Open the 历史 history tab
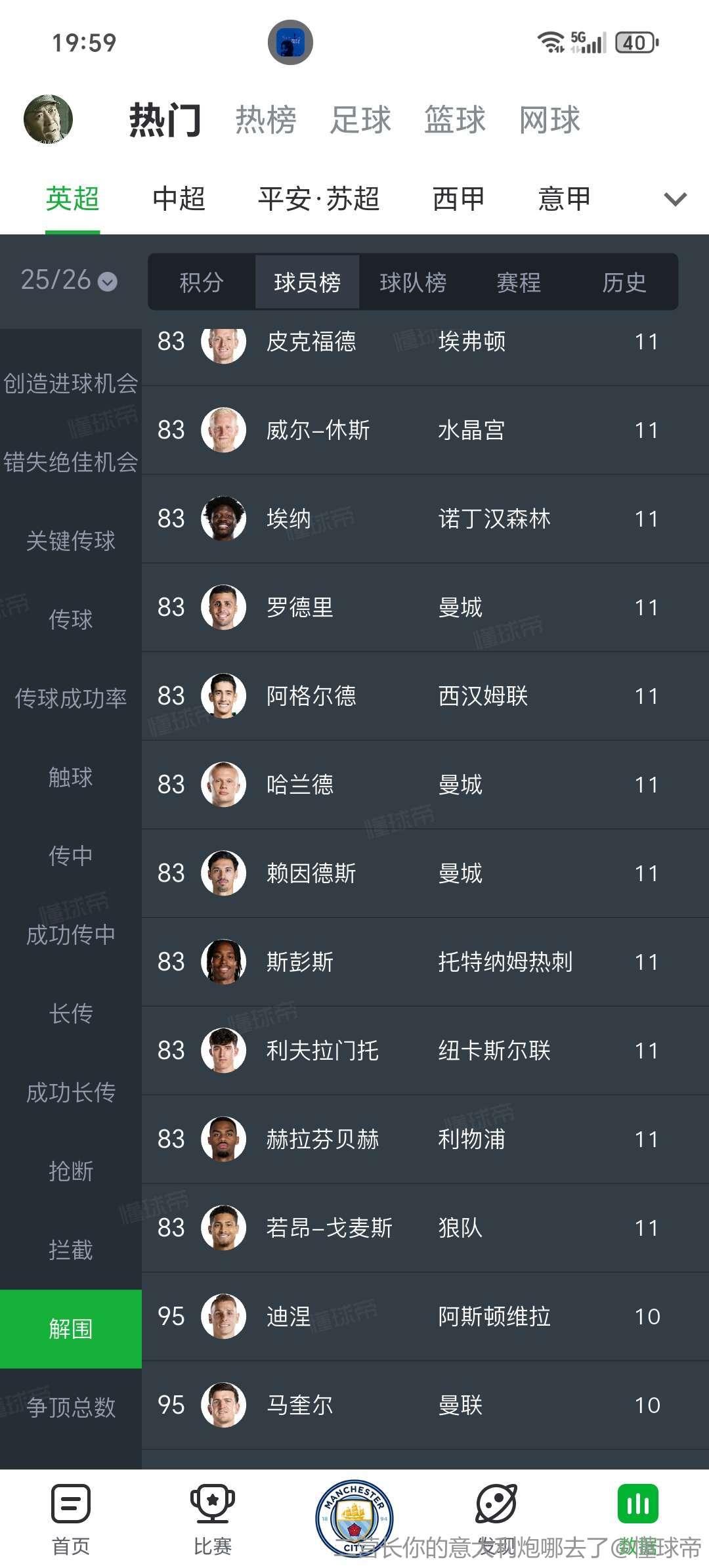This screenshot has height=1568, width=709. (624, 282)
